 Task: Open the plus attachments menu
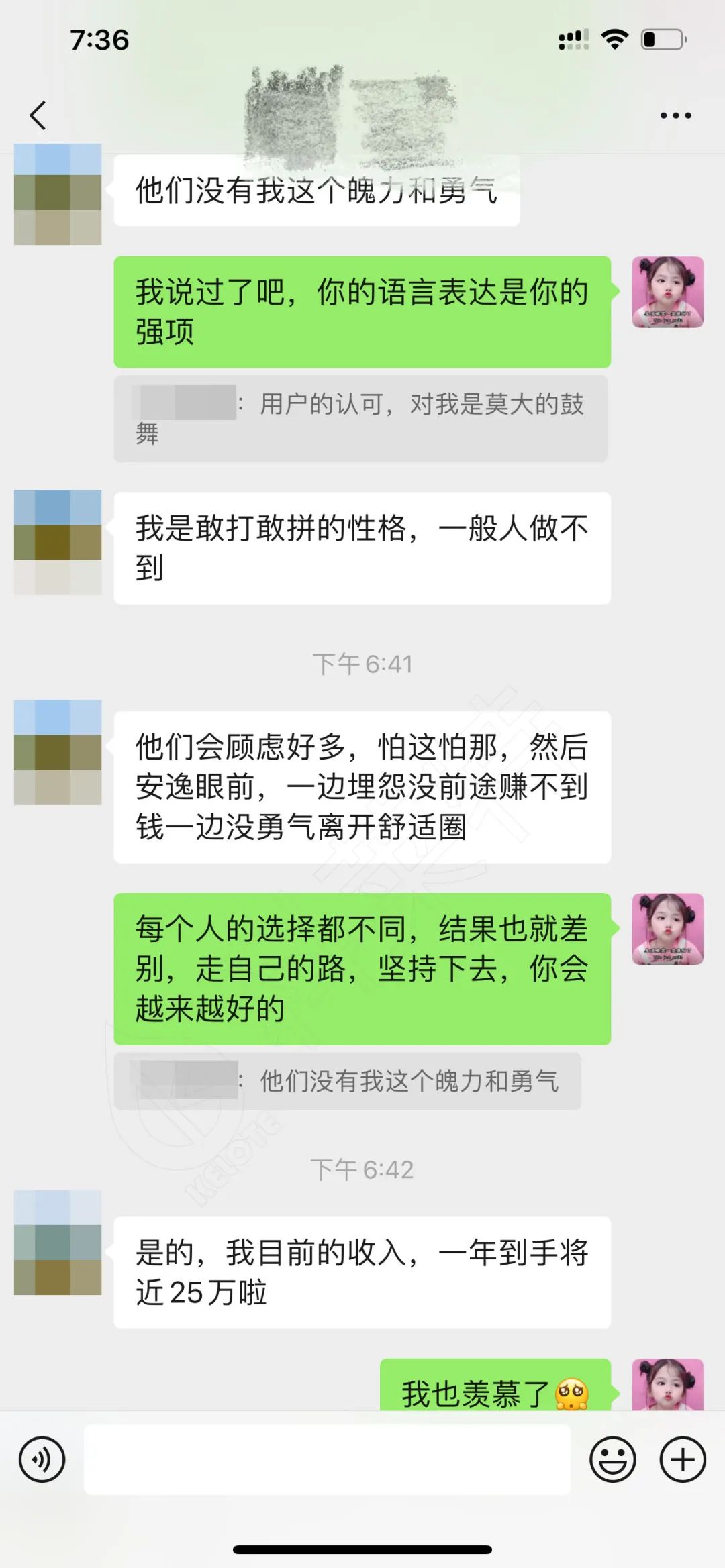683,1459
